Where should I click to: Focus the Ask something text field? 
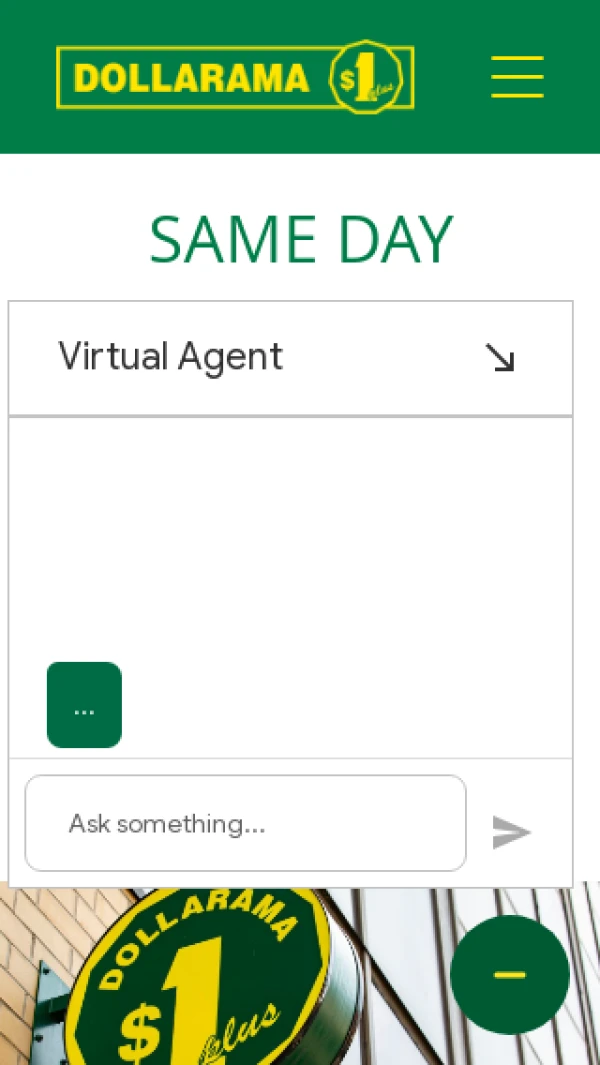(245, 823)
